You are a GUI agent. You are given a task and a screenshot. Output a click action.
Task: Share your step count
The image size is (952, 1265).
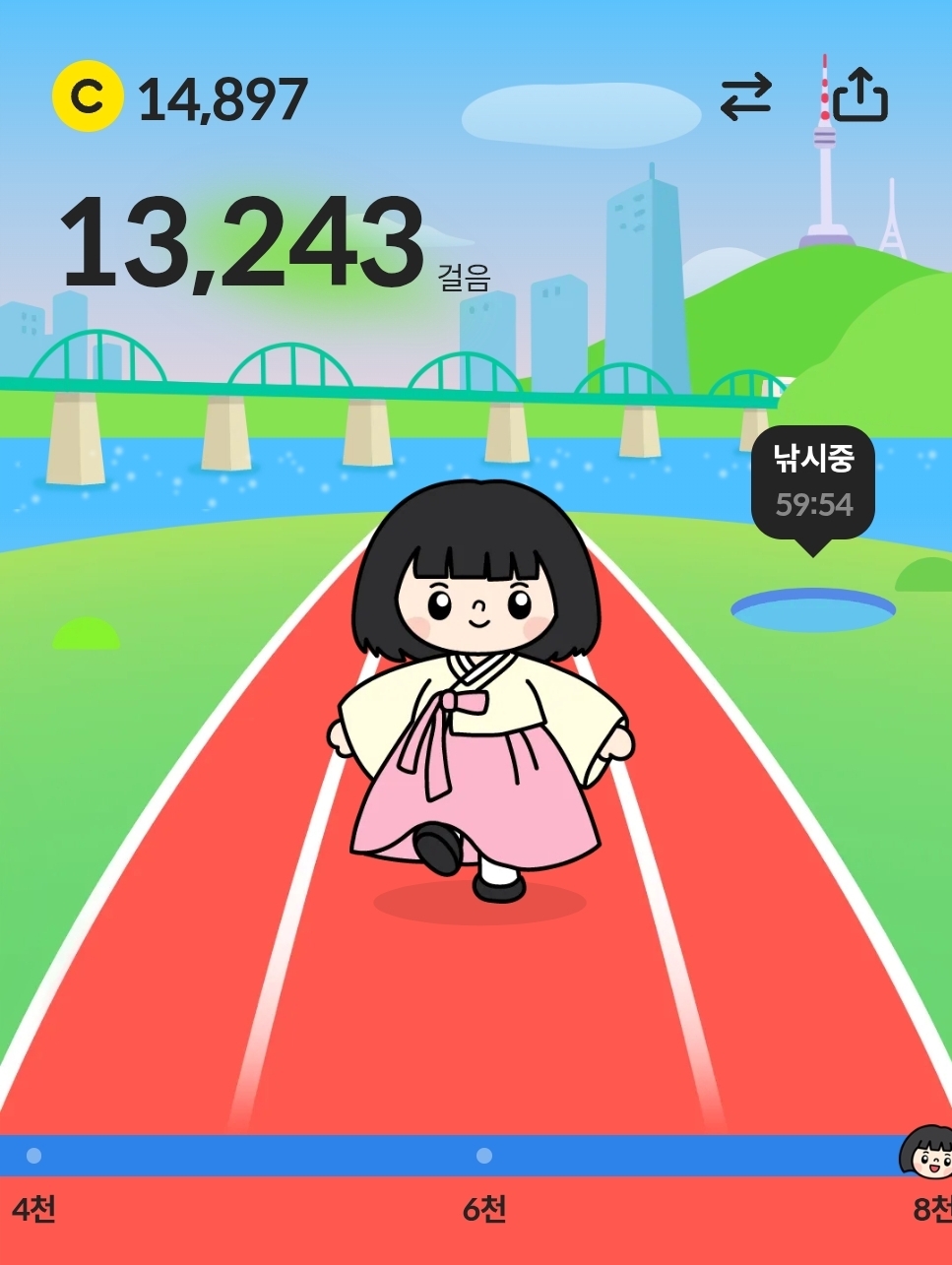point(860,95)
